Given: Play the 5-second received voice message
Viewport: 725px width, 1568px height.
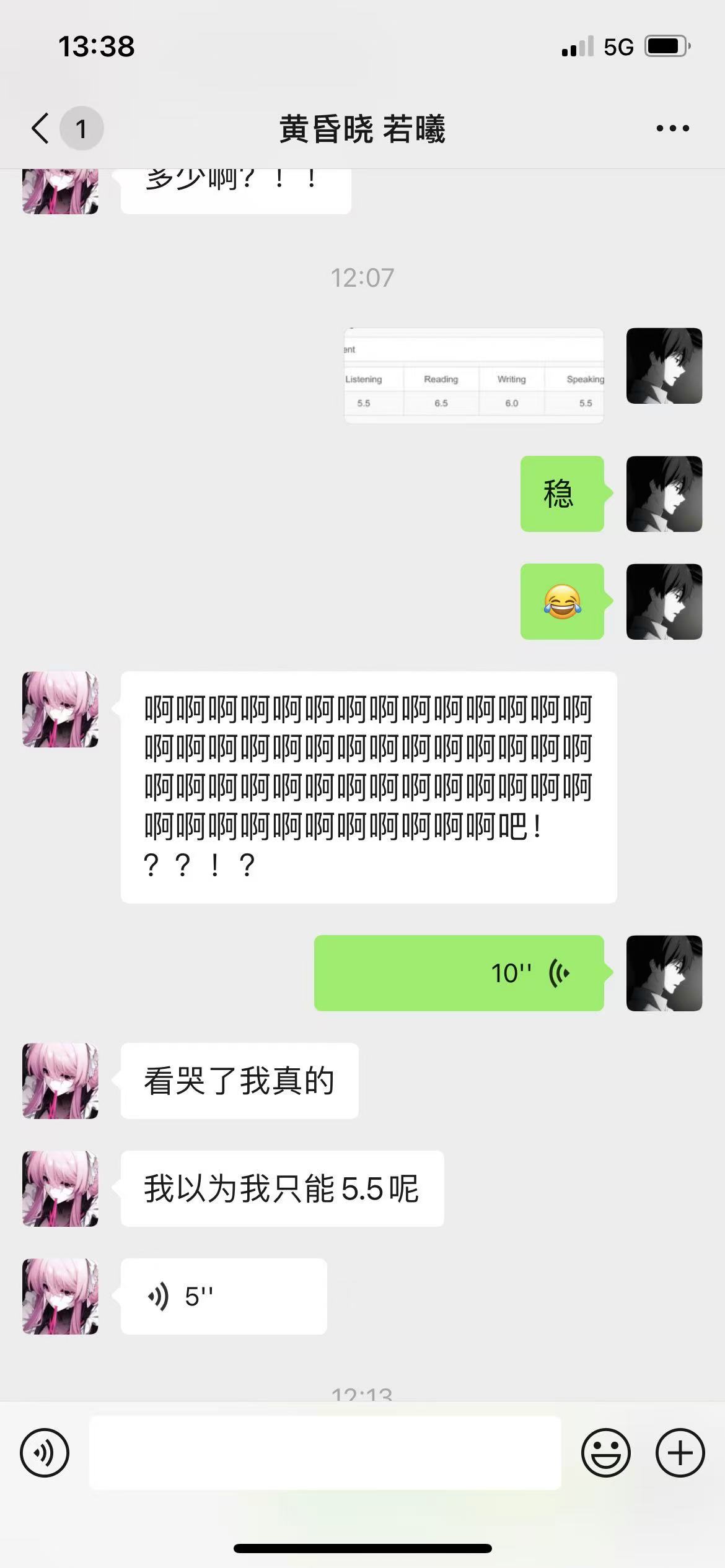Looking at the screenshot, I should point(223,1296).
